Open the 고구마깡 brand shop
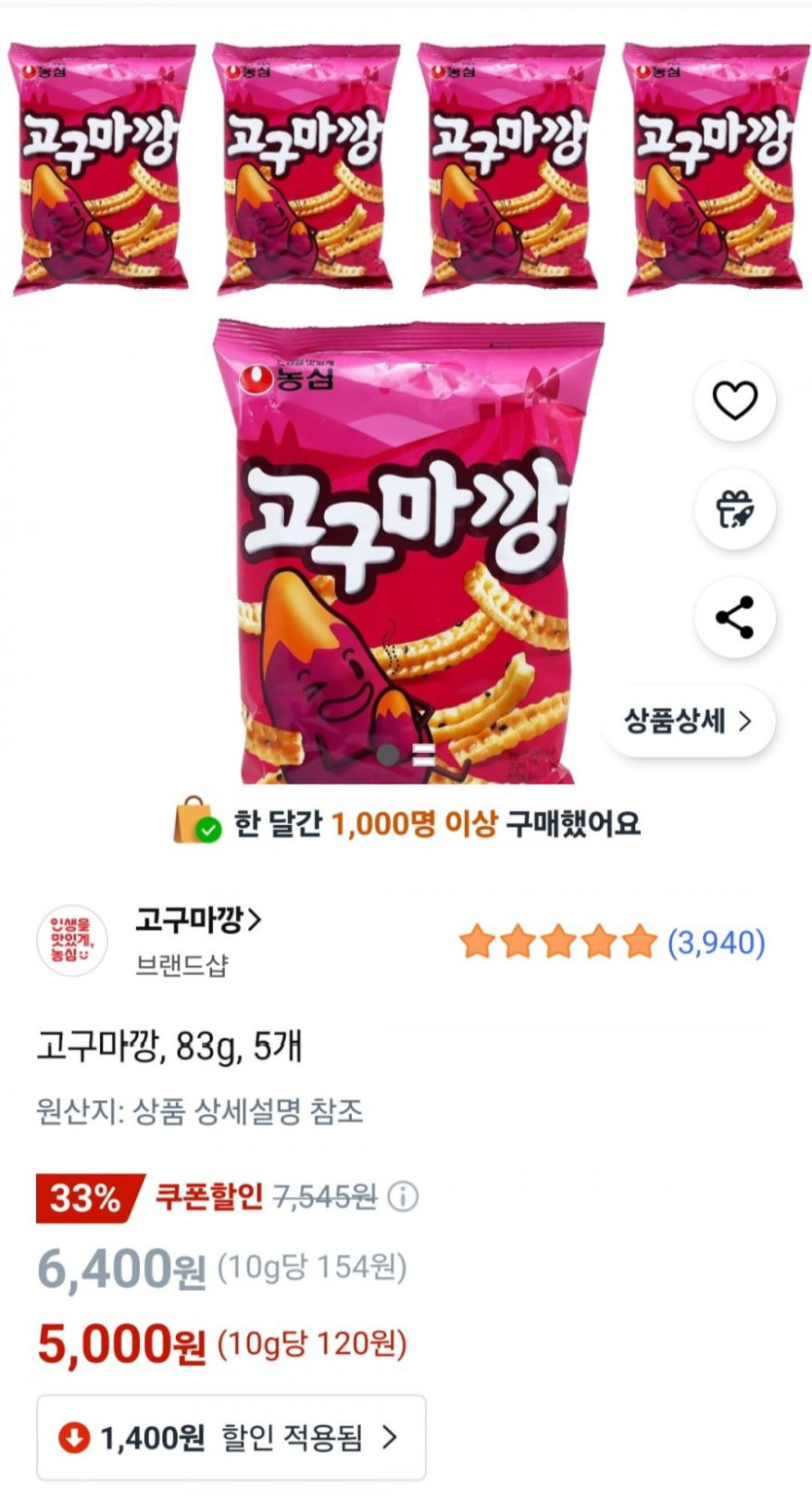The image size is (812, 1502). [198, 919]
